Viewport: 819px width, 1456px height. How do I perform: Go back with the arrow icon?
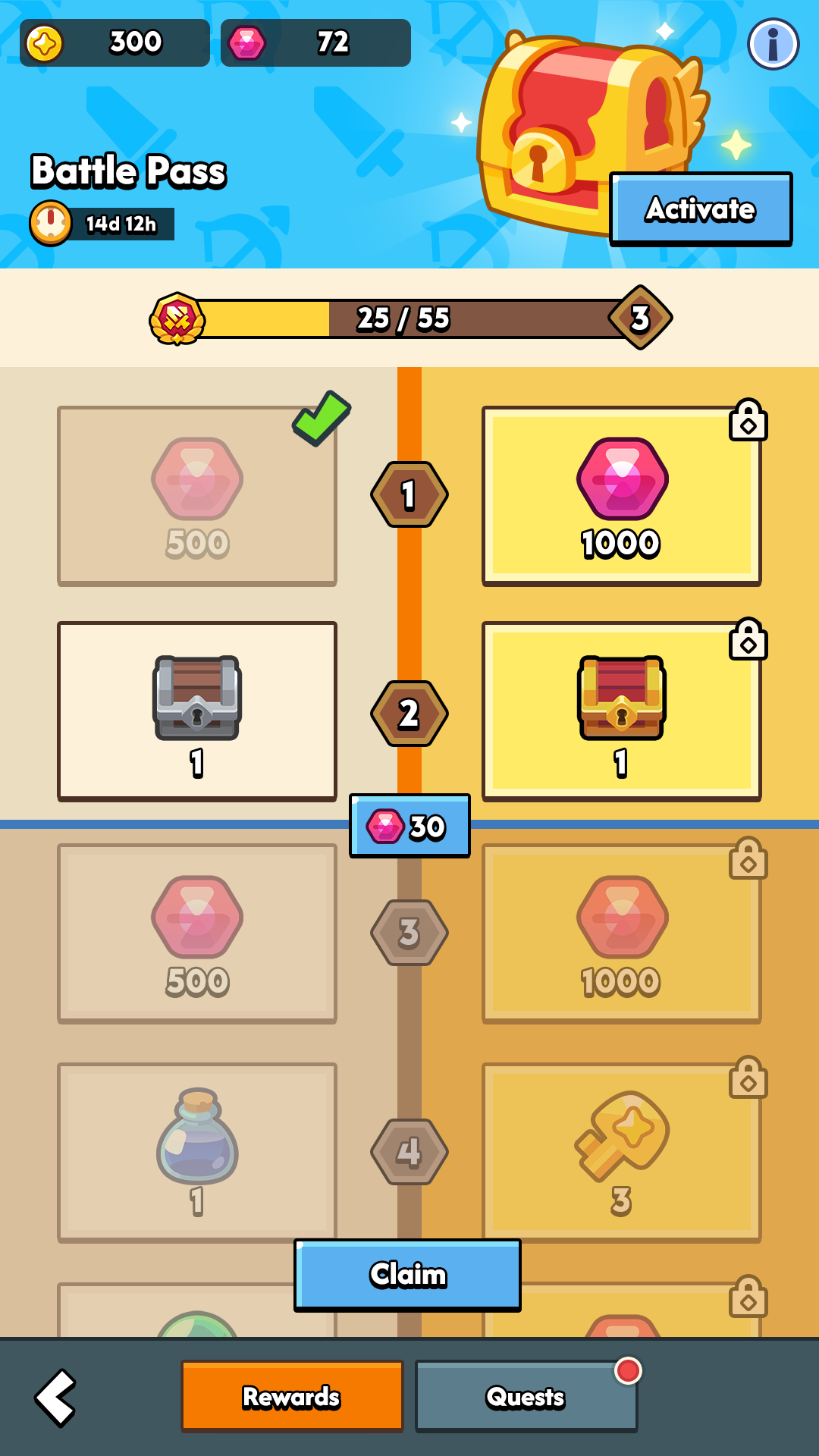56,1397
